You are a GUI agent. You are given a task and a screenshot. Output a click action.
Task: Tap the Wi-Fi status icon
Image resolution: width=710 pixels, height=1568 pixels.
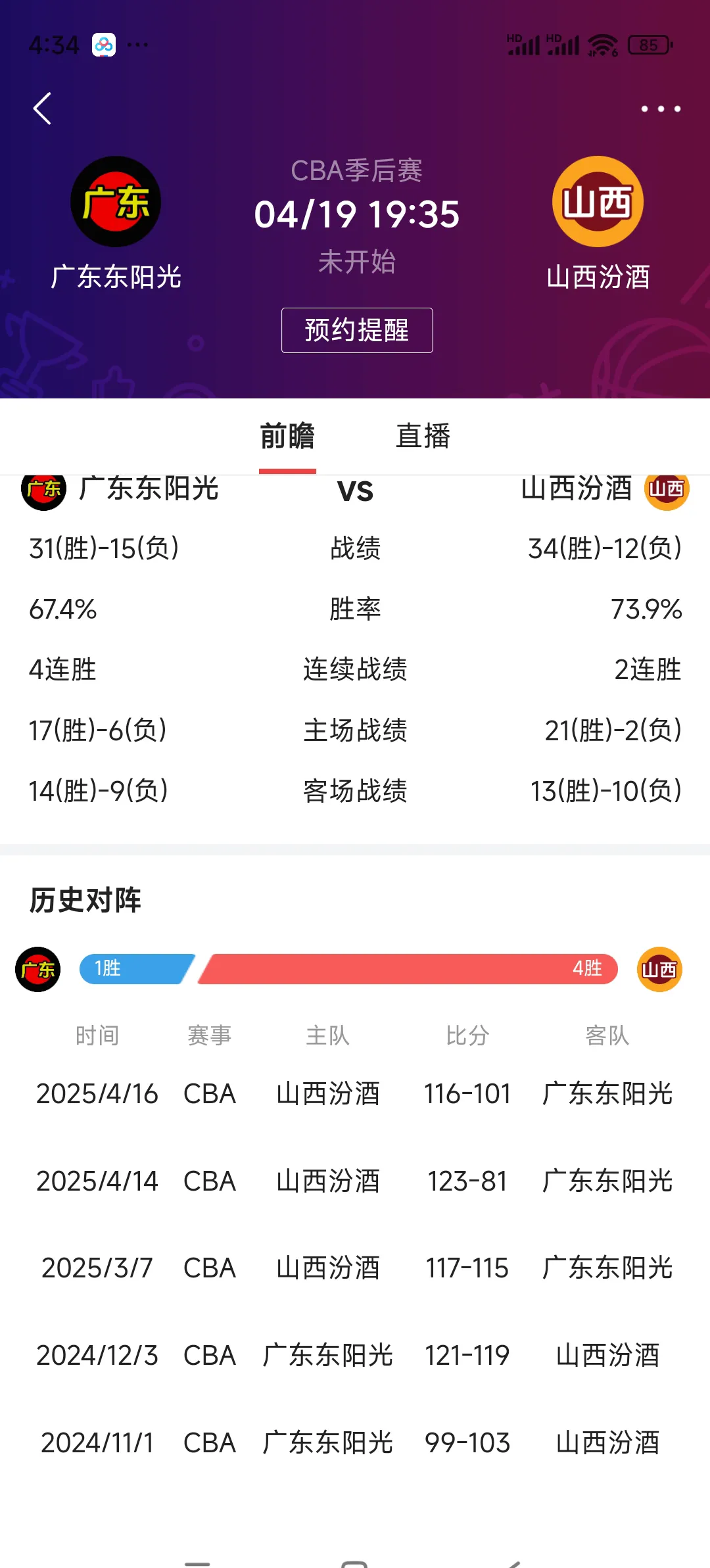[x=602, y=45]
